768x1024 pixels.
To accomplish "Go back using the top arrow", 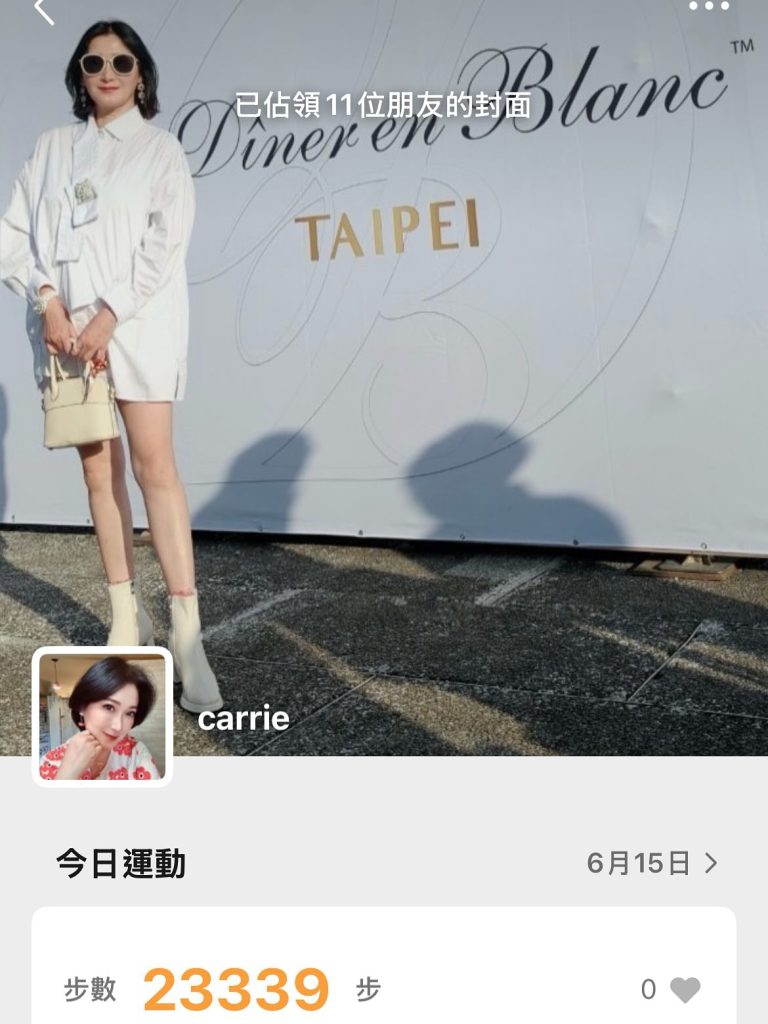I will 43,10.
